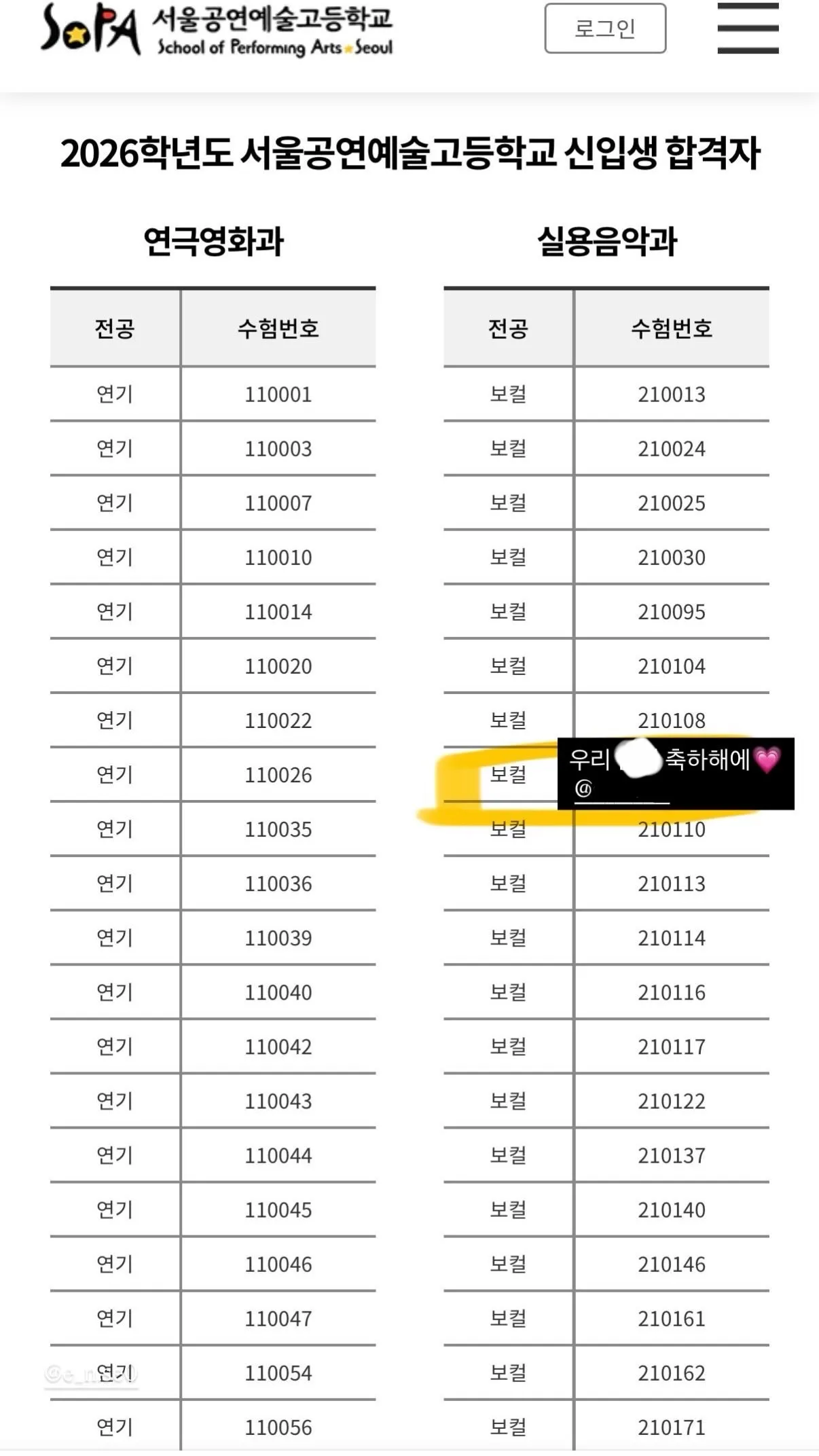The image size is (819, 1456).
Task: Open the hamburger menu
Action: click(x=748, y=28)
